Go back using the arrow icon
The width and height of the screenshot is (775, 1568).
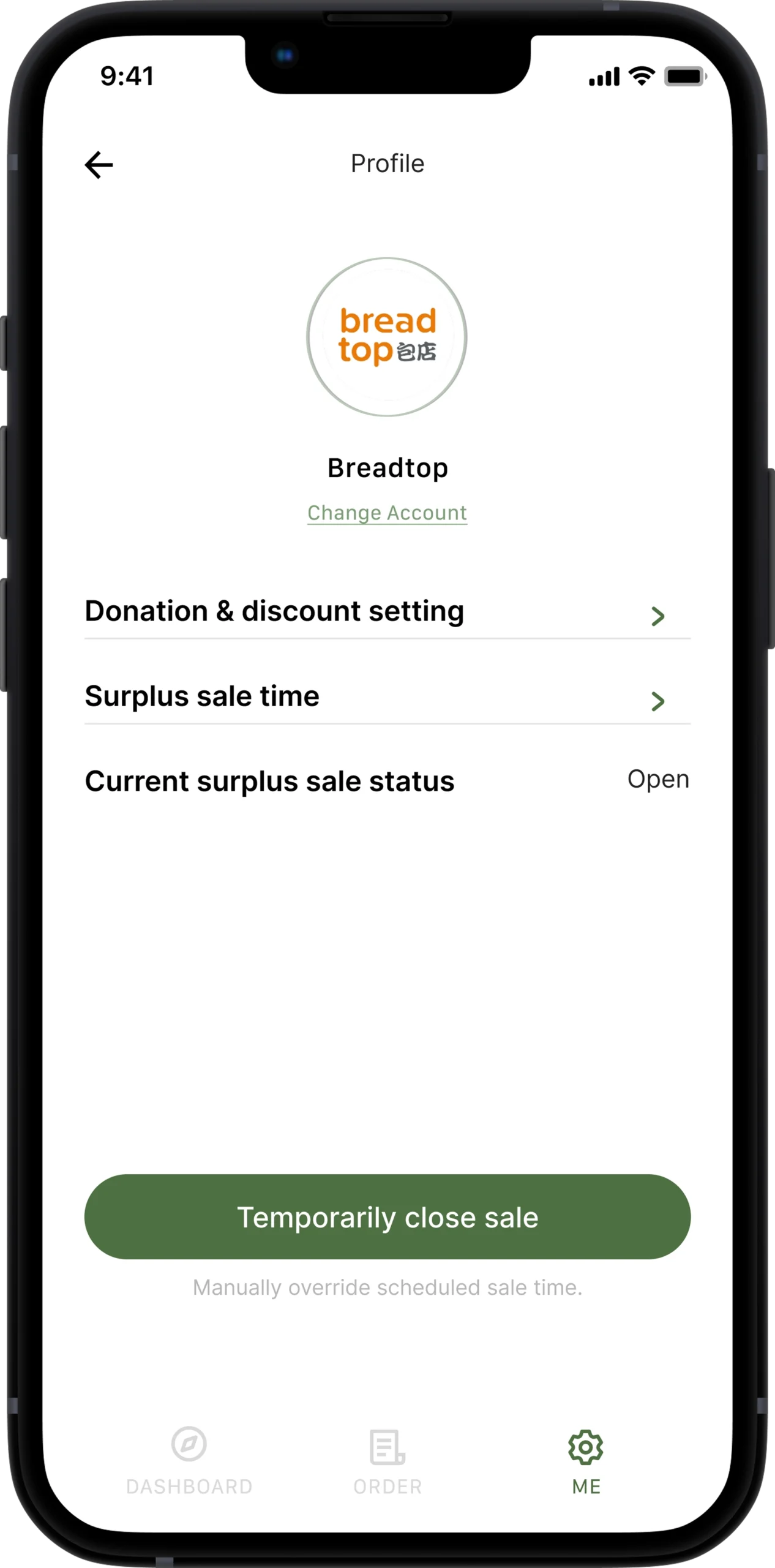[x=99, y=165]
